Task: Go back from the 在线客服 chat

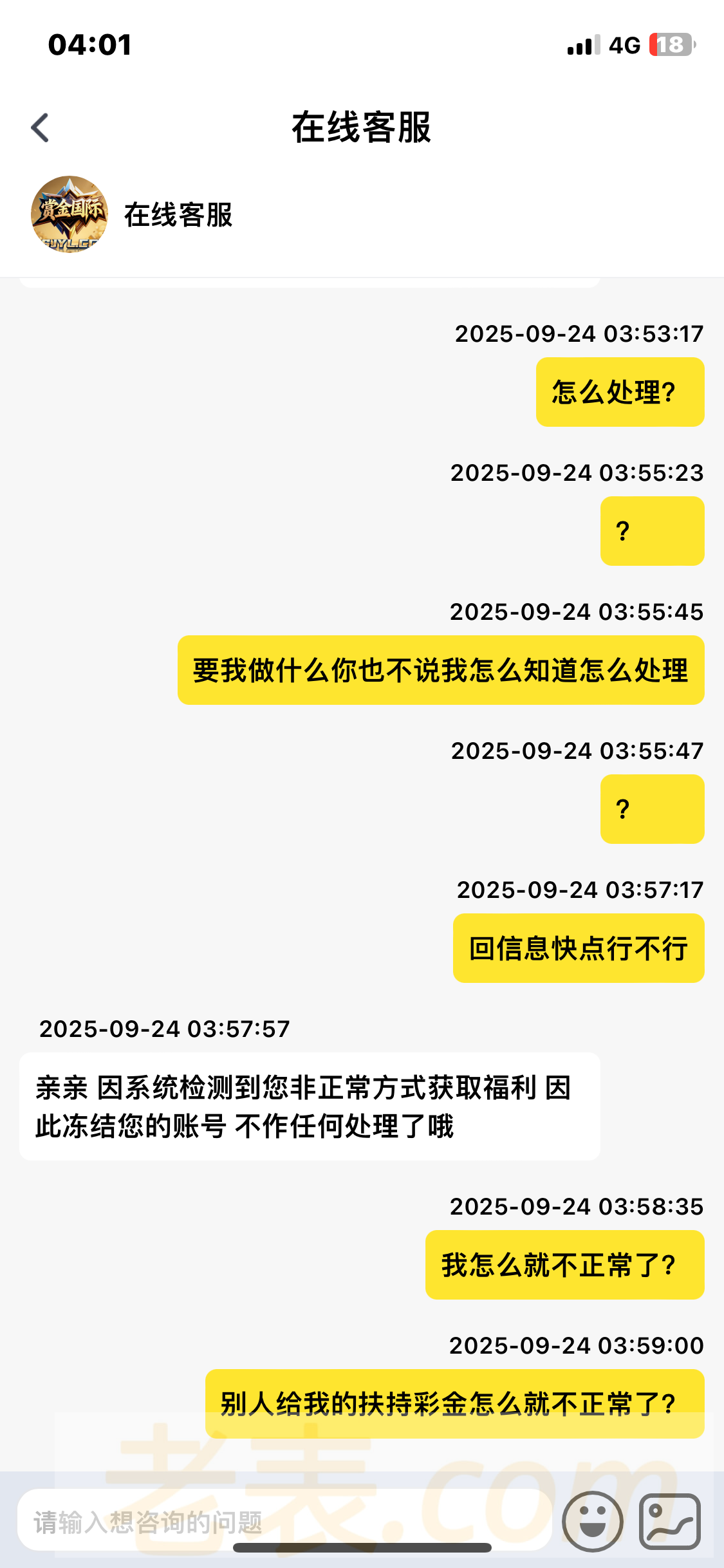Action: pos(40,127)
